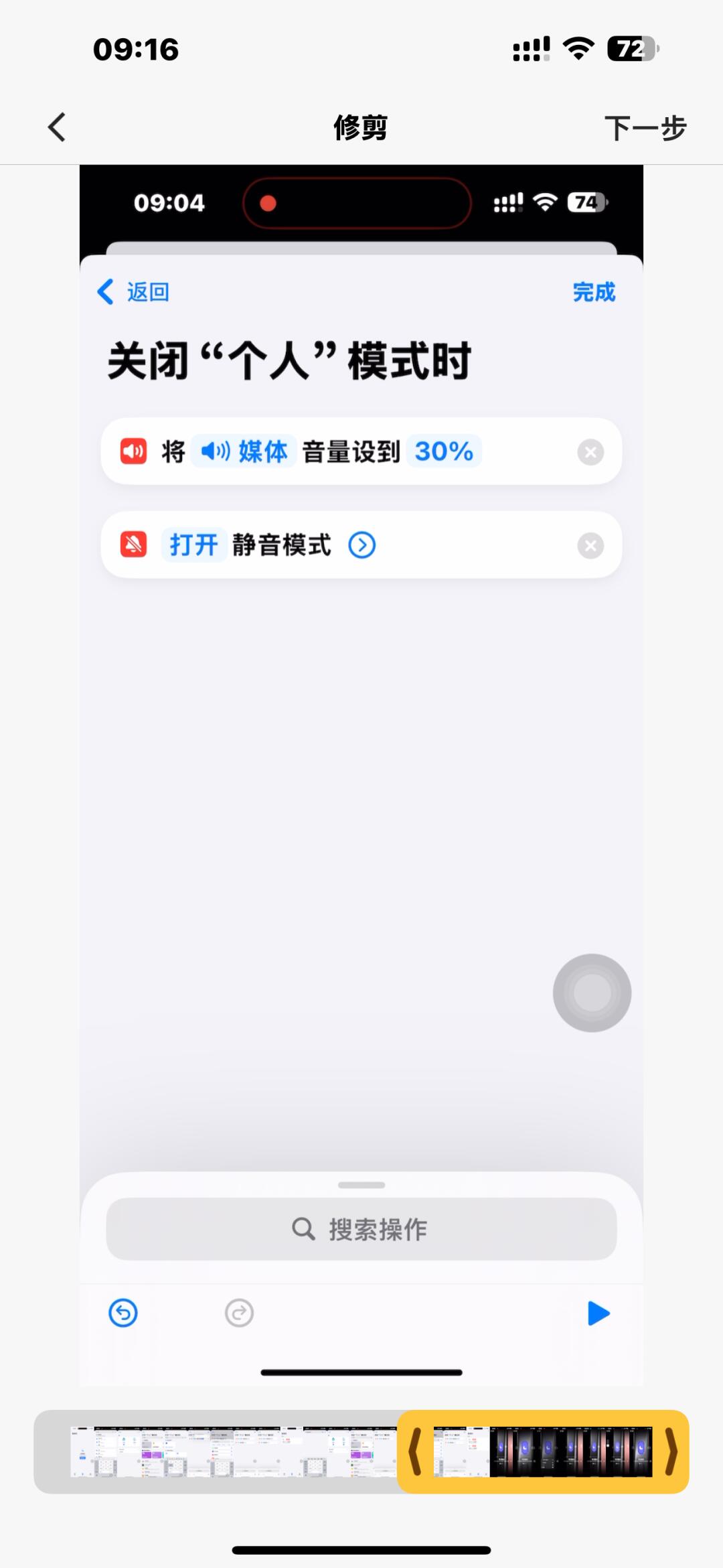Toggle 打开 for silent mode
723x1568 pixels.
point(194,545)
